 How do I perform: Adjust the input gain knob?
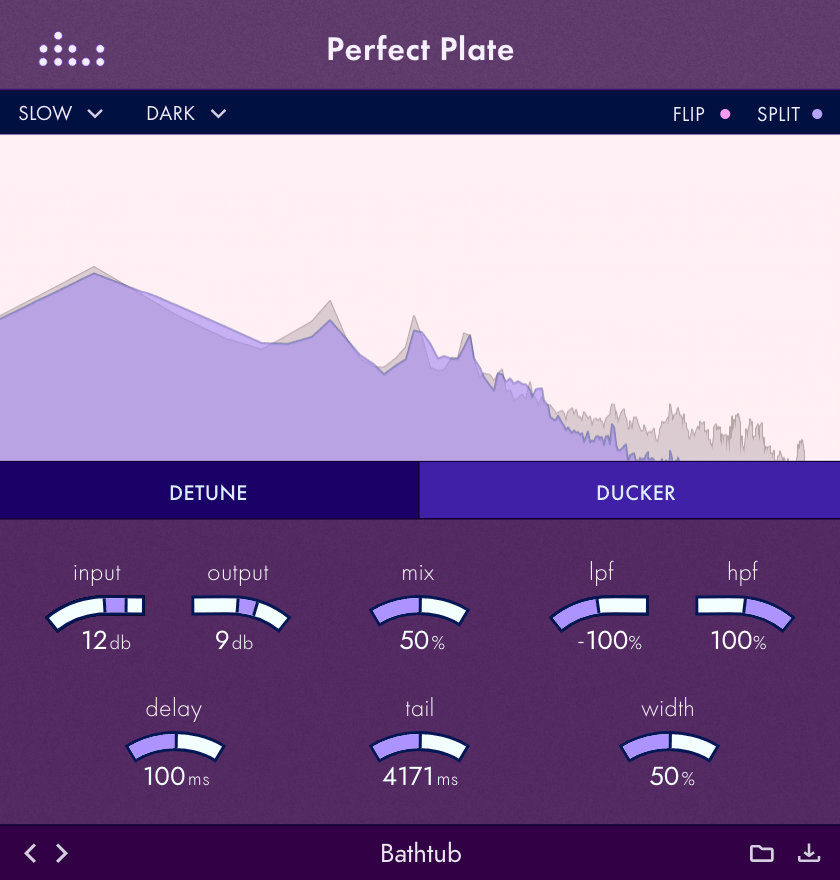(96, 608)
